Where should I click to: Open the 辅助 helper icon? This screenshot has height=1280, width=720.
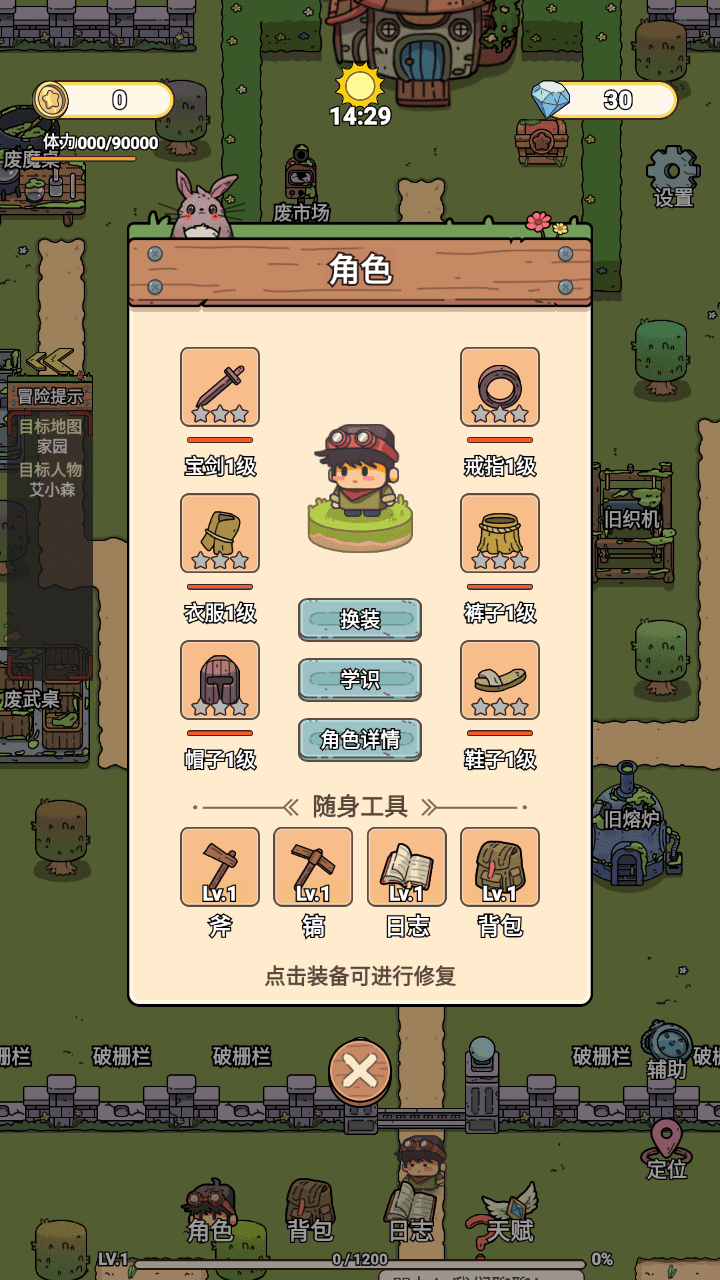666,1050
